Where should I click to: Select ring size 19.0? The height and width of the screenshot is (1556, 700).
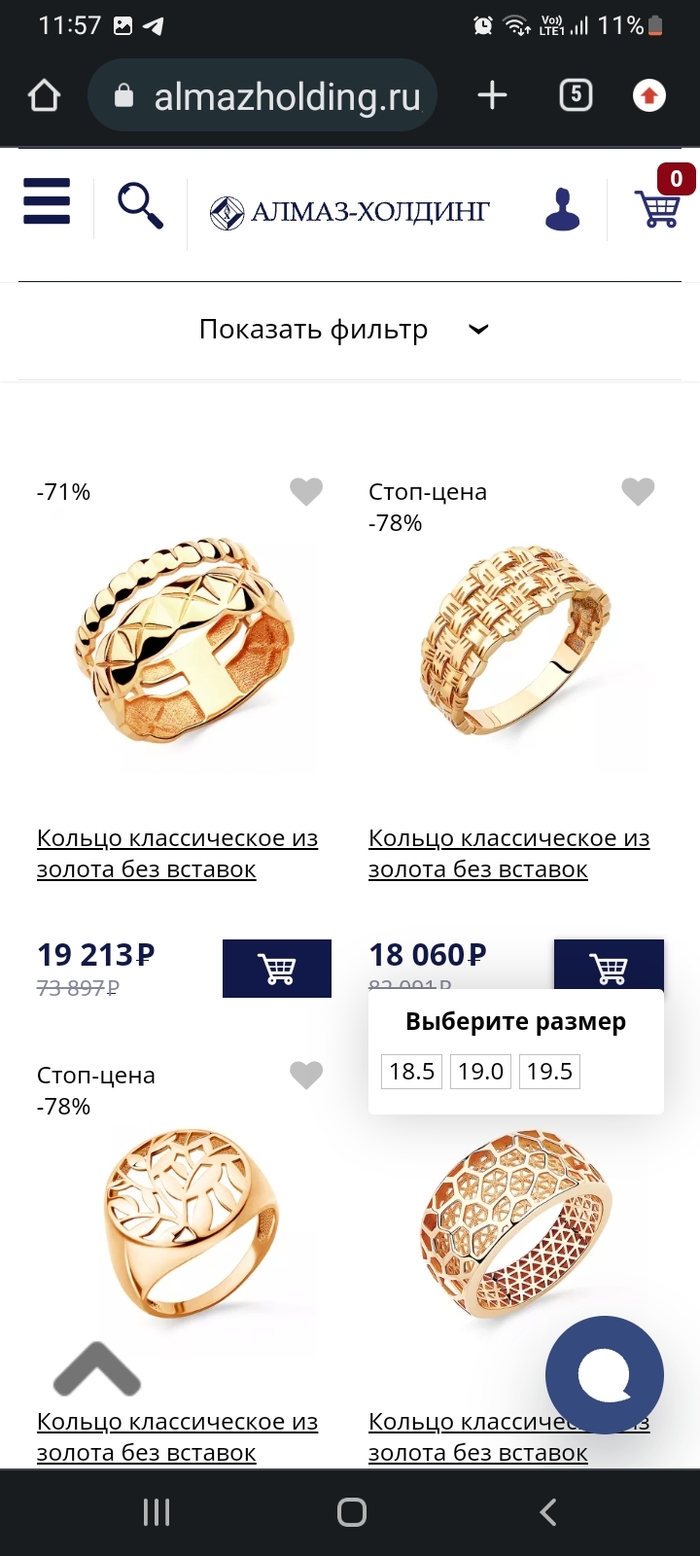480,1072
